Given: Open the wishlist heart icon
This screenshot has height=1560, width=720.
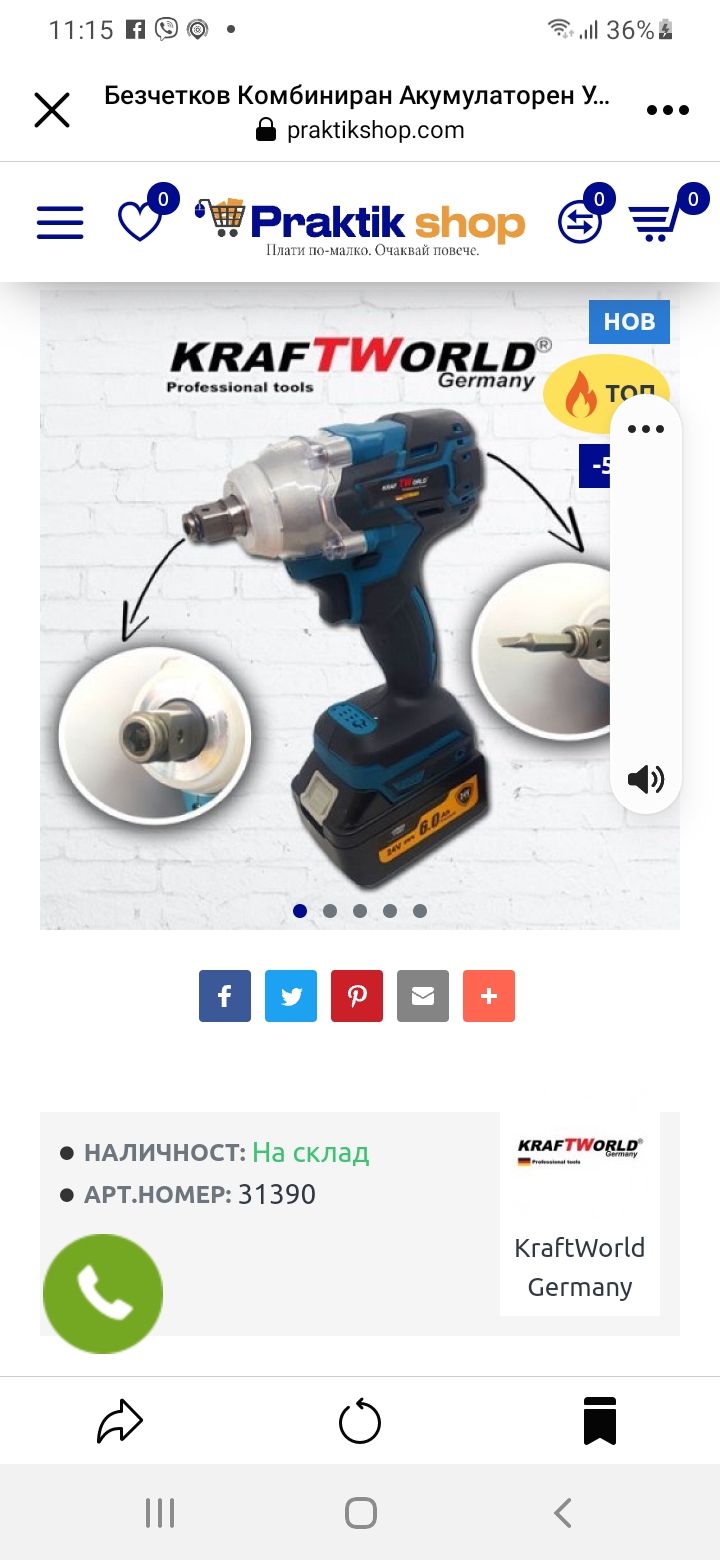Looking at the screenshot, I should (140, 221).
